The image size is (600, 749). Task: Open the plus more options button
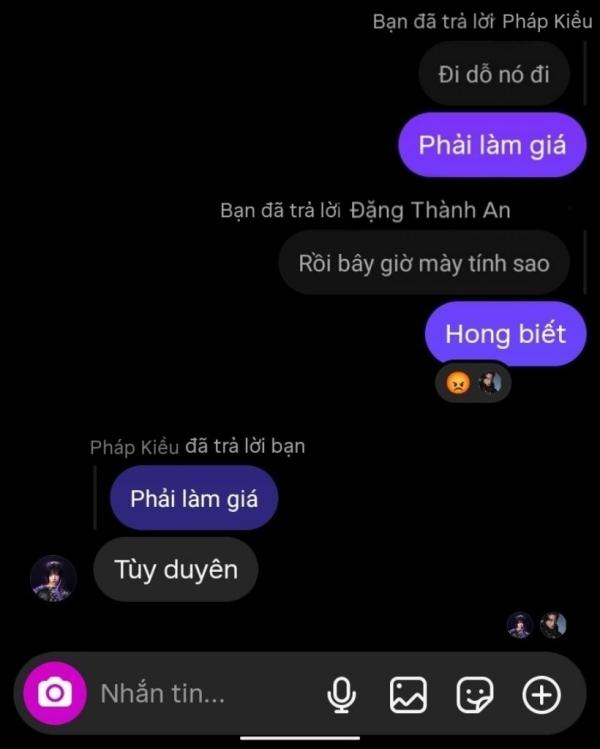tap(542, 694)
